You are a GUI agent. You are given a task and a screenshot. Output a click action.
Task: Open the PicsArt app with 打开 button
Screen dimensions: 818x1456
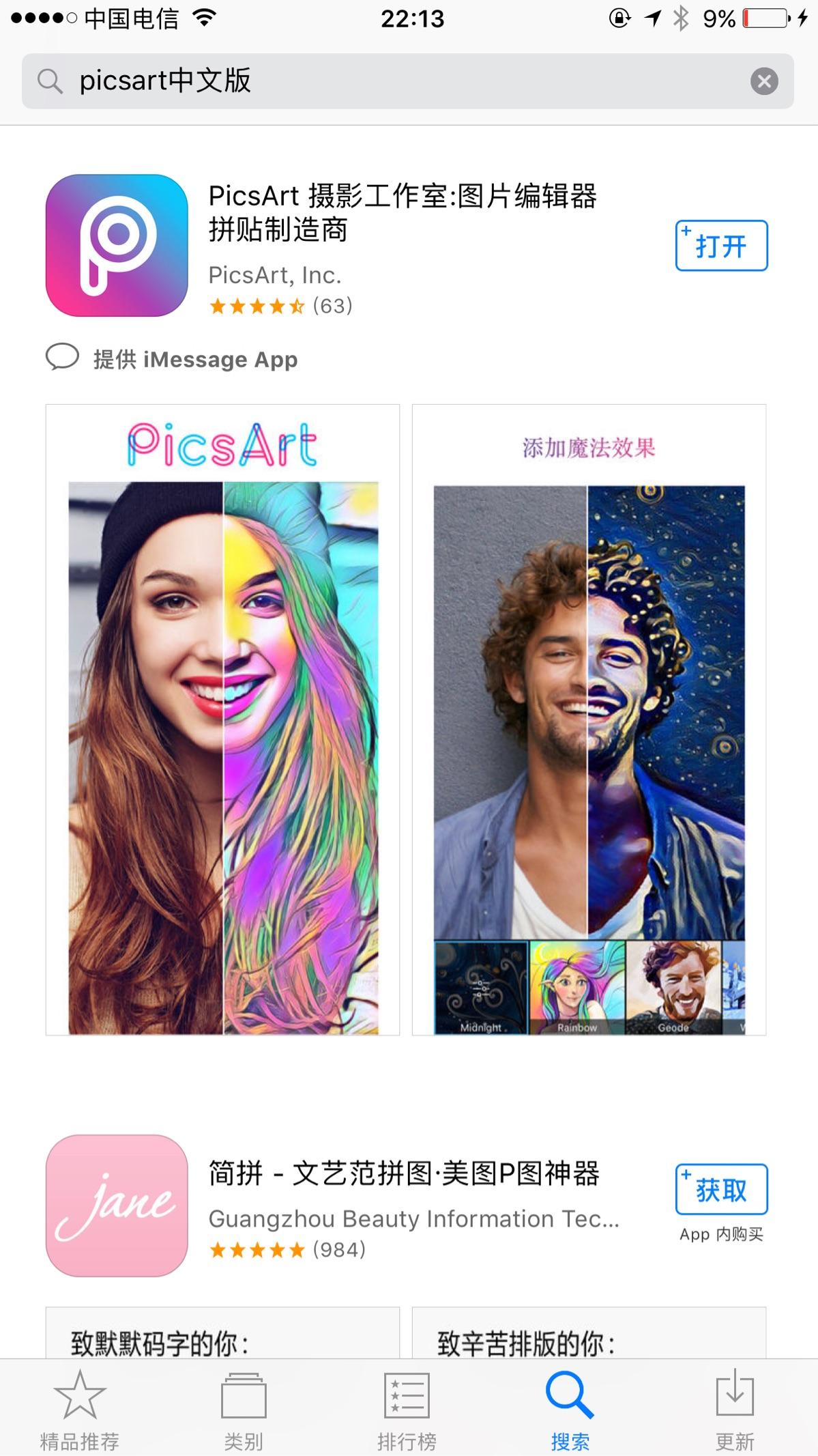(x=721, y=245)
